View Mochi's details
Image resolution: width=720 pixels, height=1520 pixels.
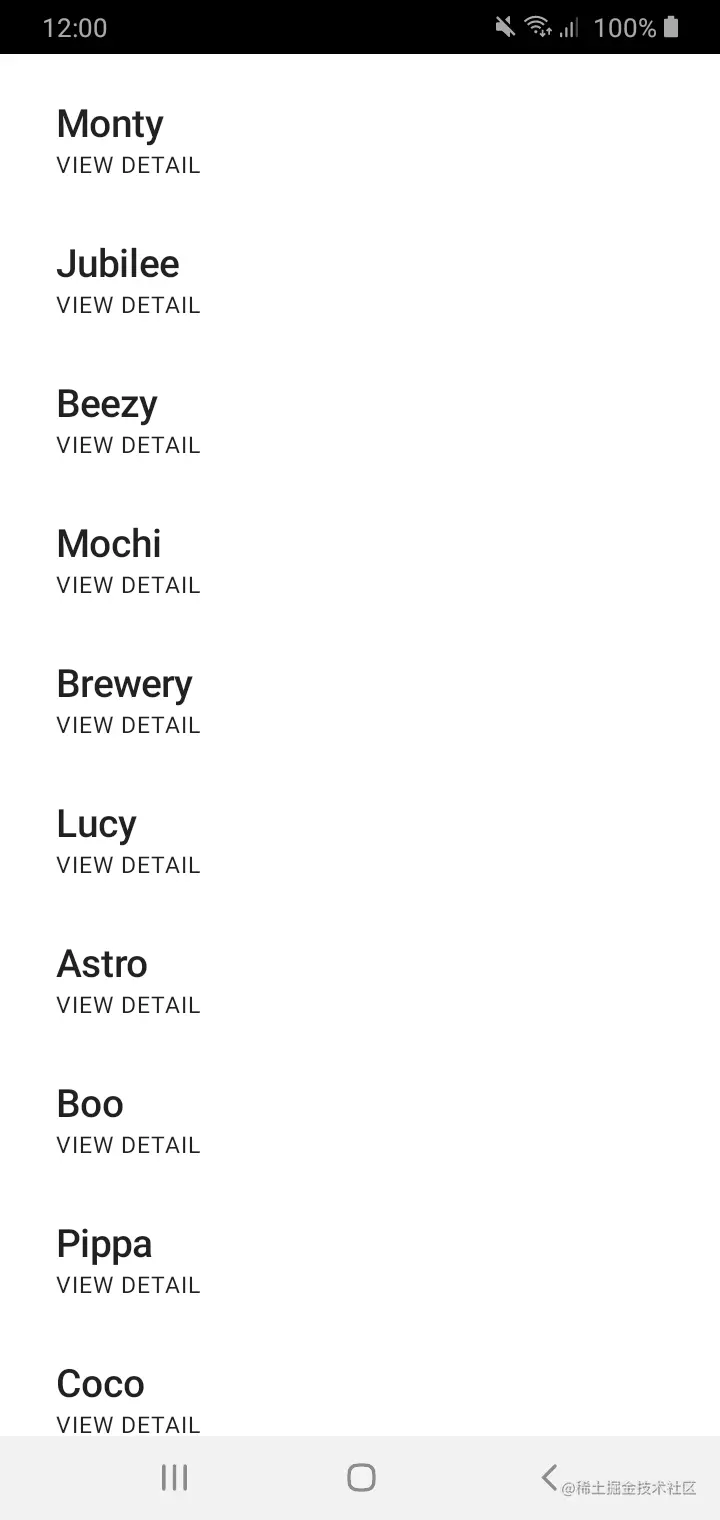click(128, 586)
